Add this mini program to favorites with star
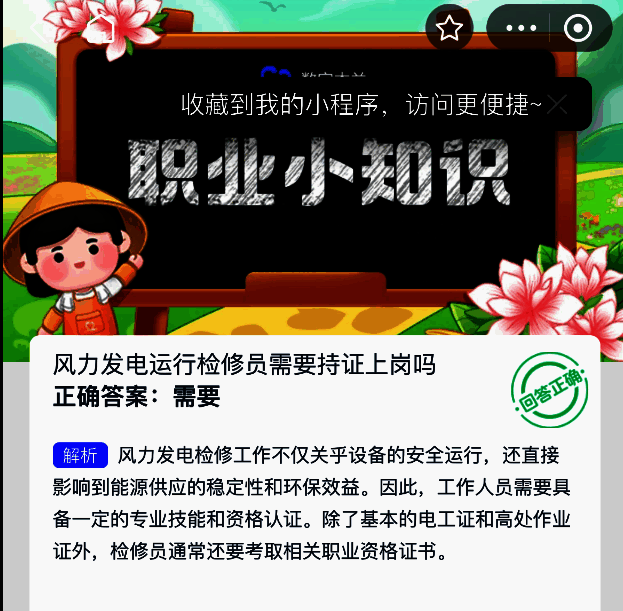The image size is (623, 611). (x=449, y=28)
